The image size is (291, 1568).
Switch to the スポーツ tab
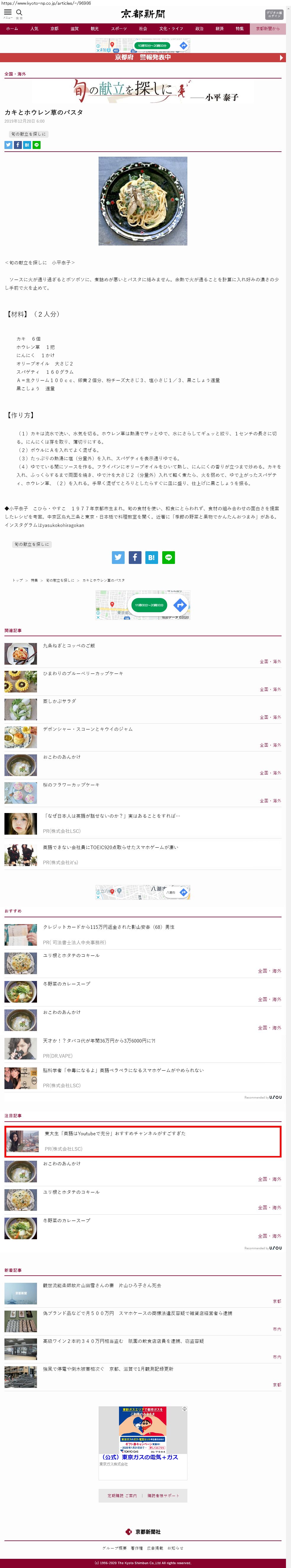[119, 29]
